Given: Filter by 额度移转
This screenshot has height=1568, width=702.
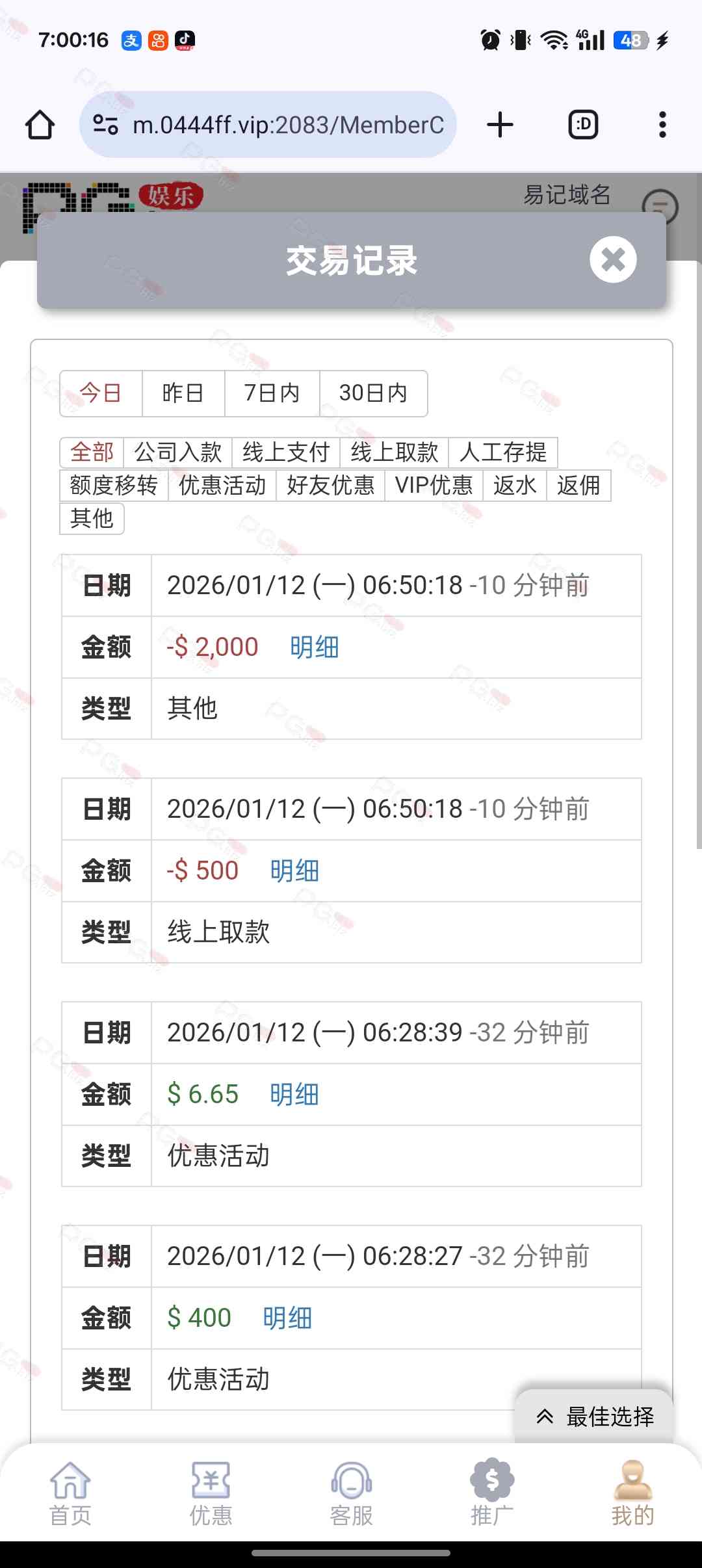Looking at the screenshot, I should click(x=114, y=486).
